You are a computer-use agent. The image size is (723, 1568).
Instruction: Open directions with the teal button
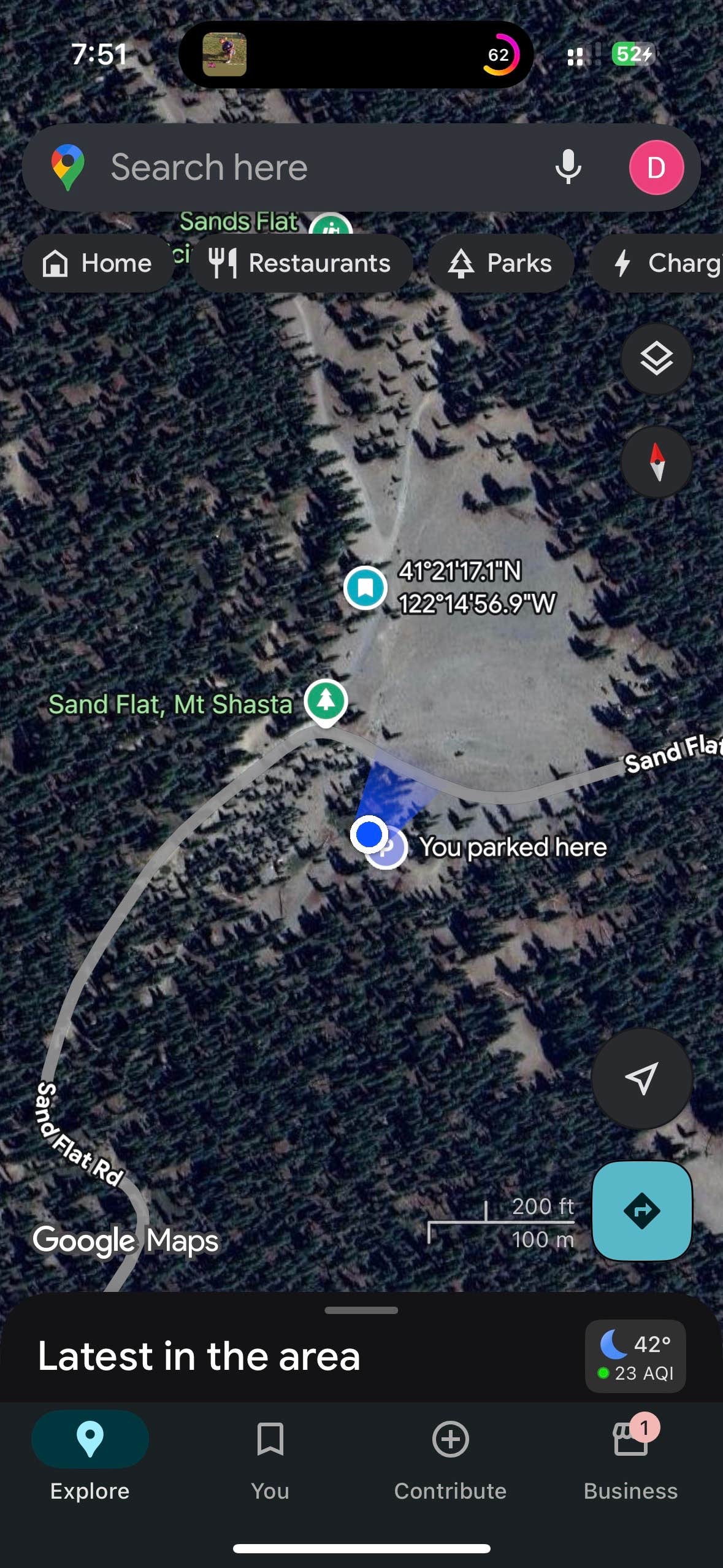(641, 1210)
